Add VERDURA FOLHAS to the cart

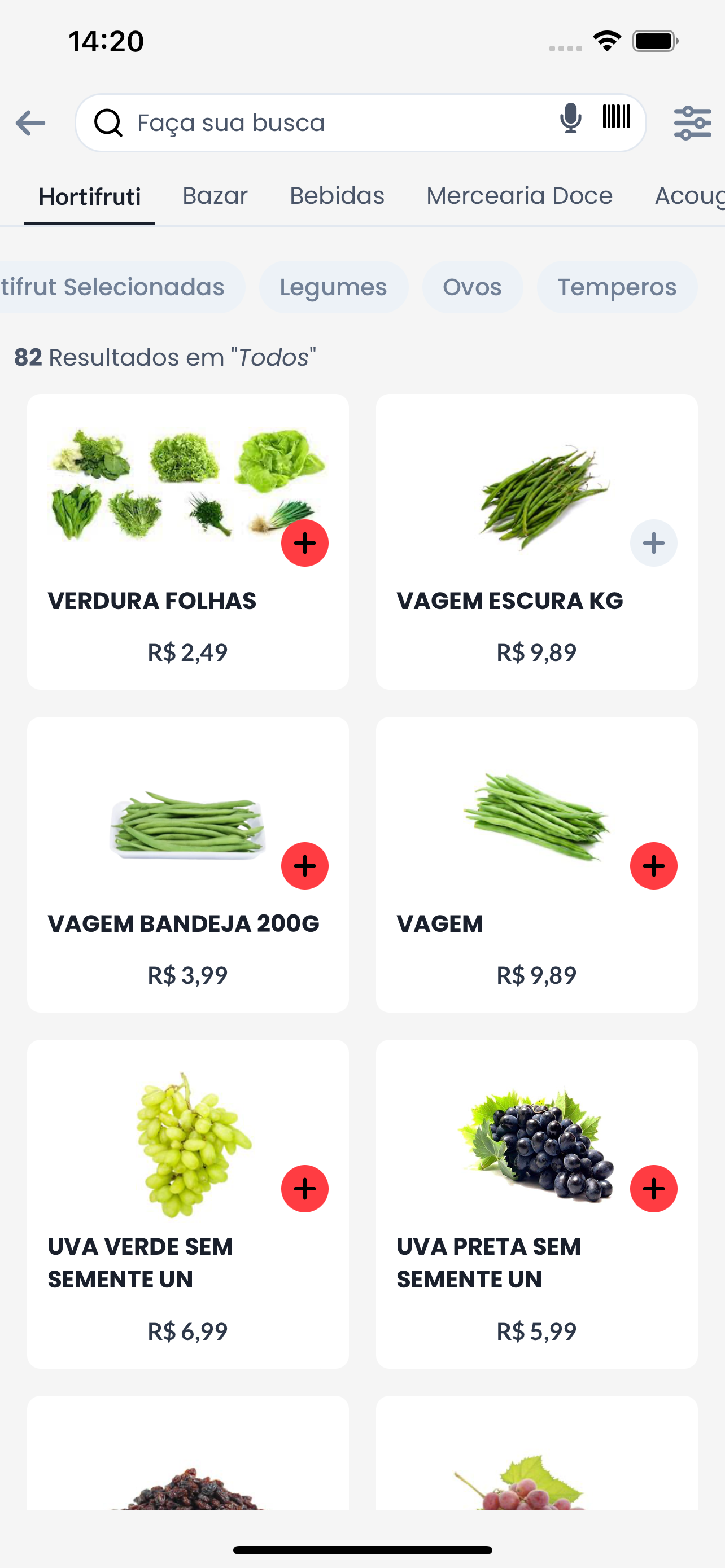(305, 543)
